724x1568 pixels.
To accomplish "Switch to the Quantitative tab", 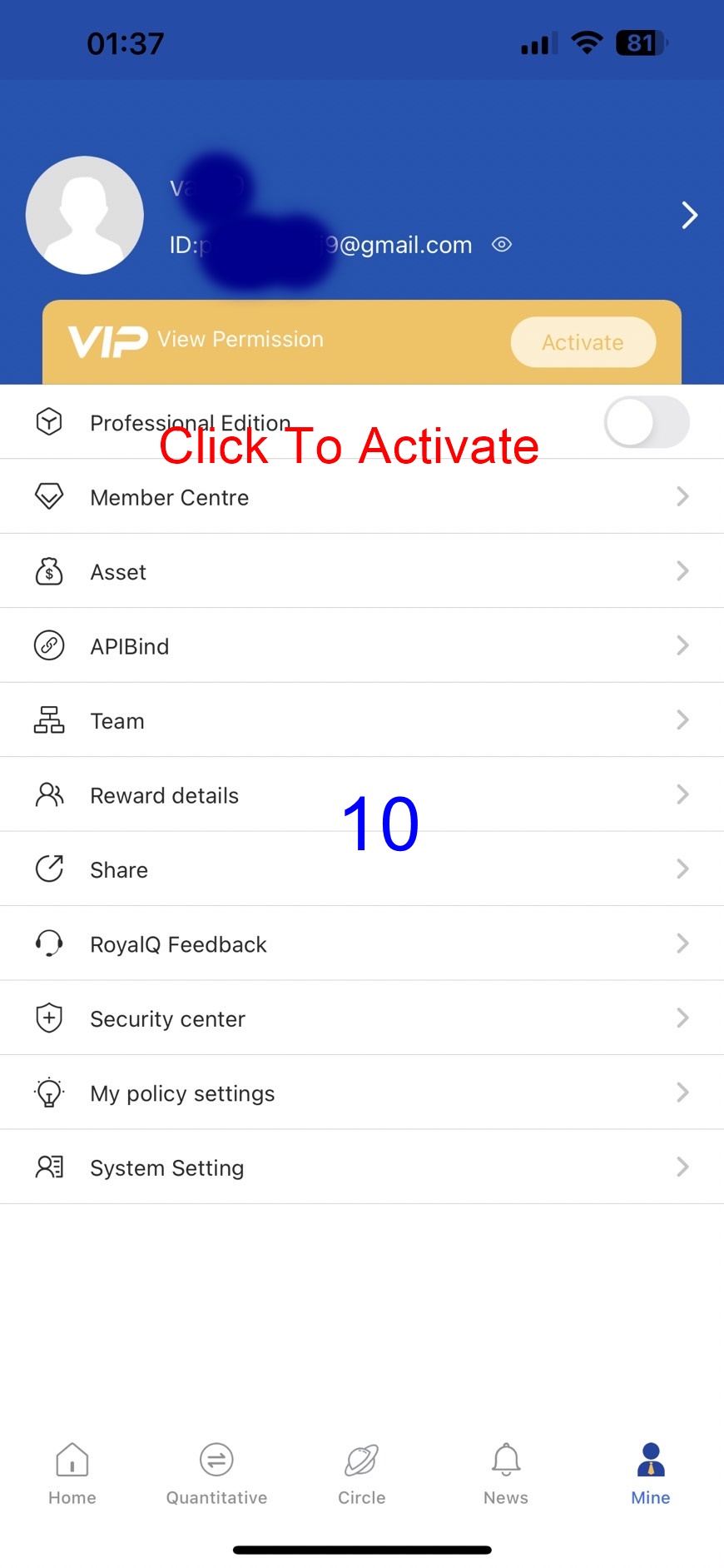I will 216,1474.
